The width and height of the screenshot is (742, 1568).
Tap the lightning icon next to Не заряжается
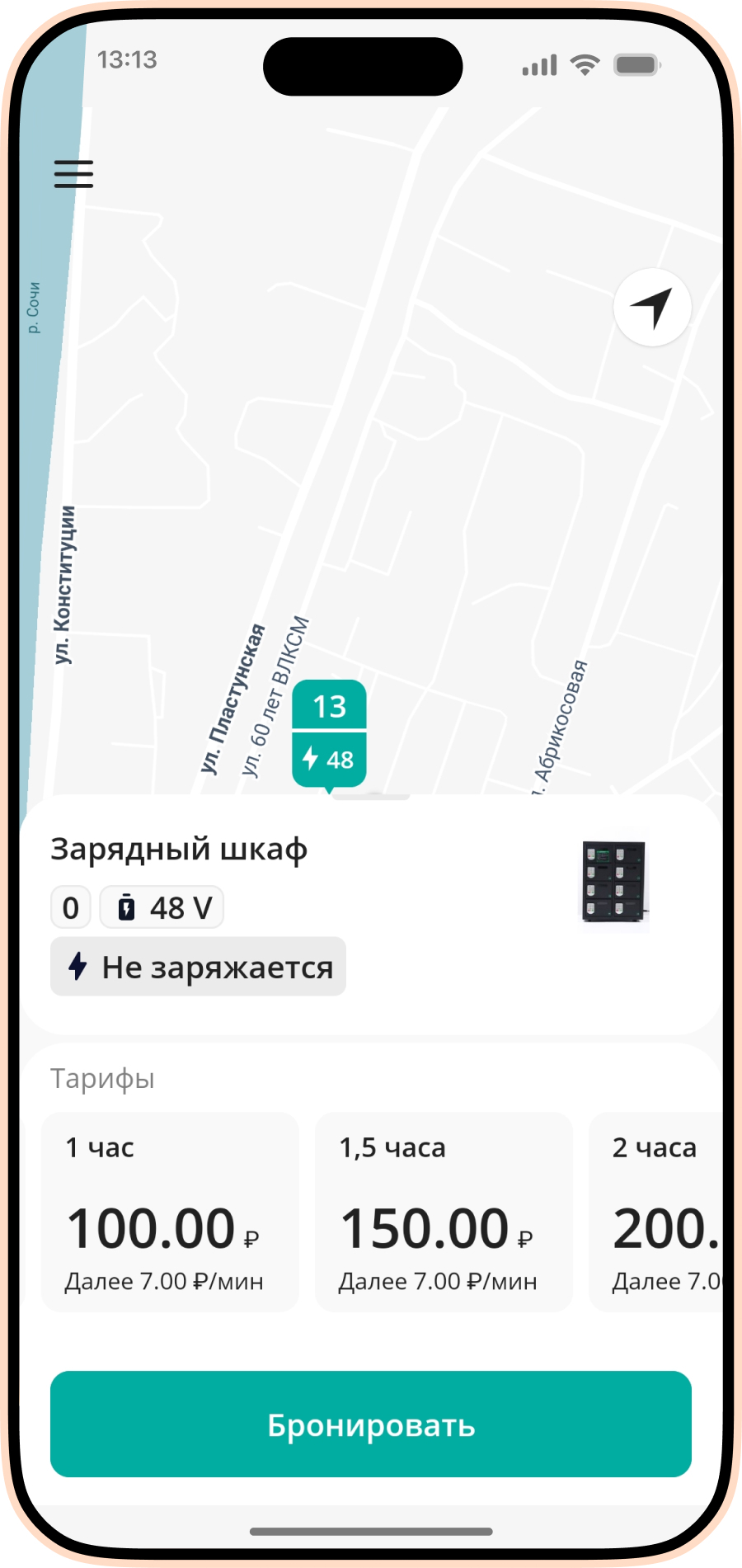tap(78, 966)
